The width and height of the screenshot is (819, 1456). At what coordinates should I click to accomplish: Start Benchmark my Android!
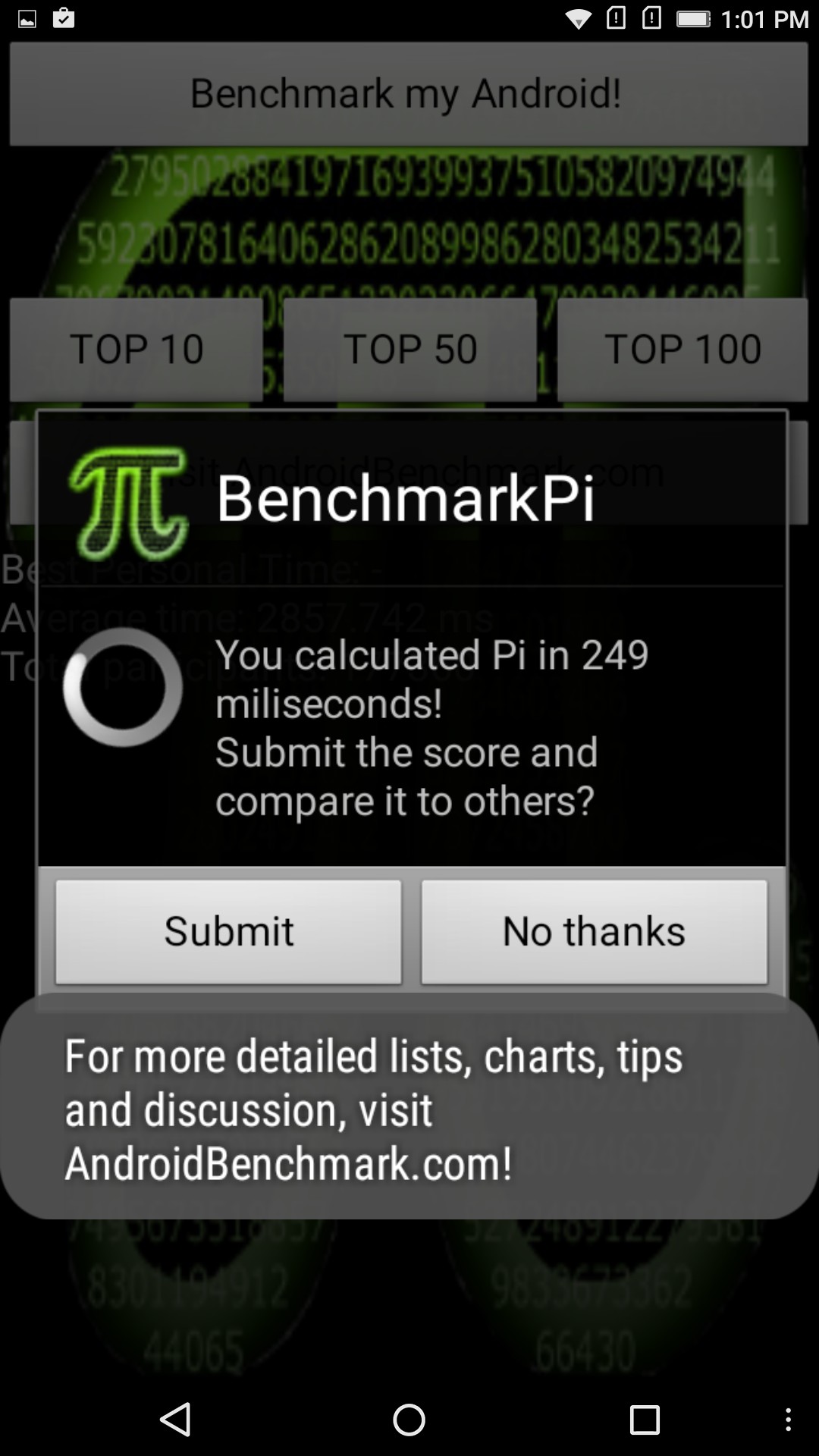408,93
